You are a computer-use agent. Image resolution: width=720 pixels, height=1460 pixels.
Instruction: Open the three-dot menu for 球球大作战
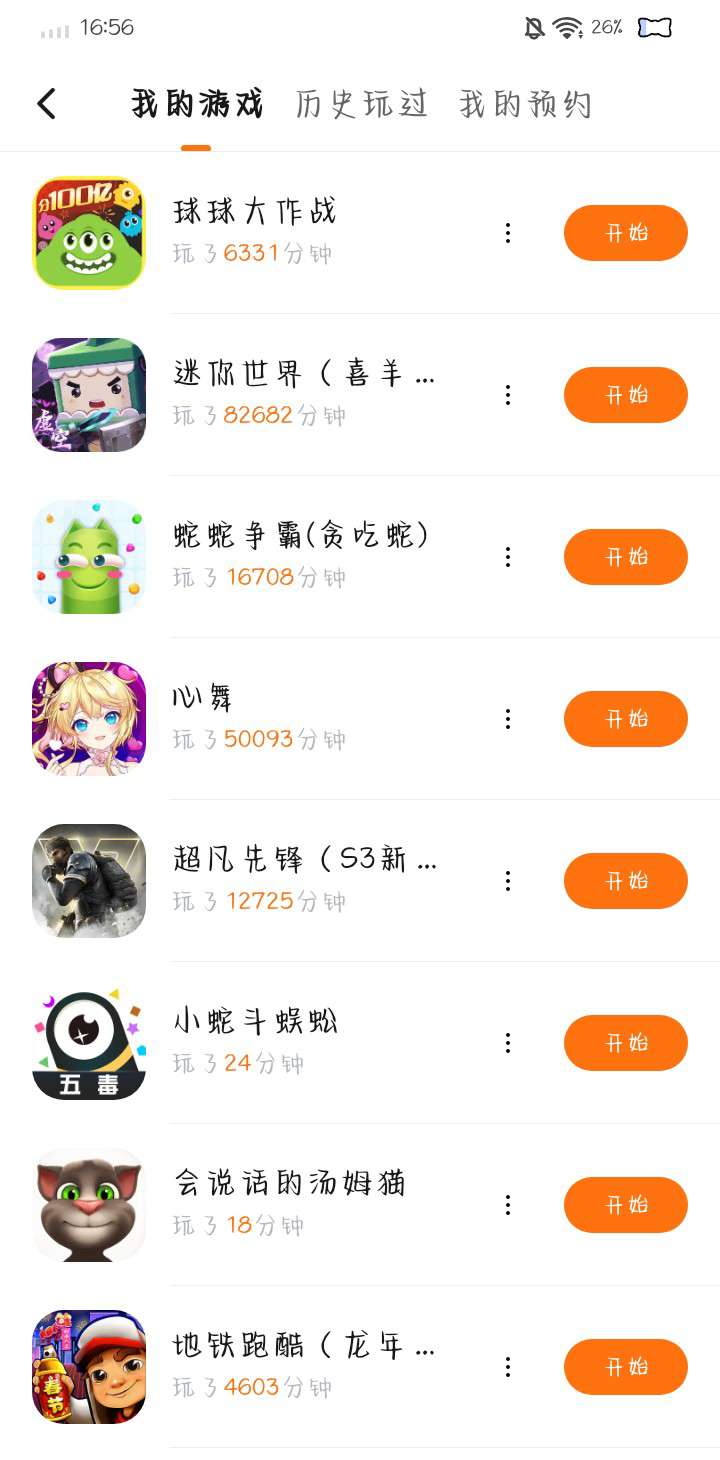tap(508, 233)
